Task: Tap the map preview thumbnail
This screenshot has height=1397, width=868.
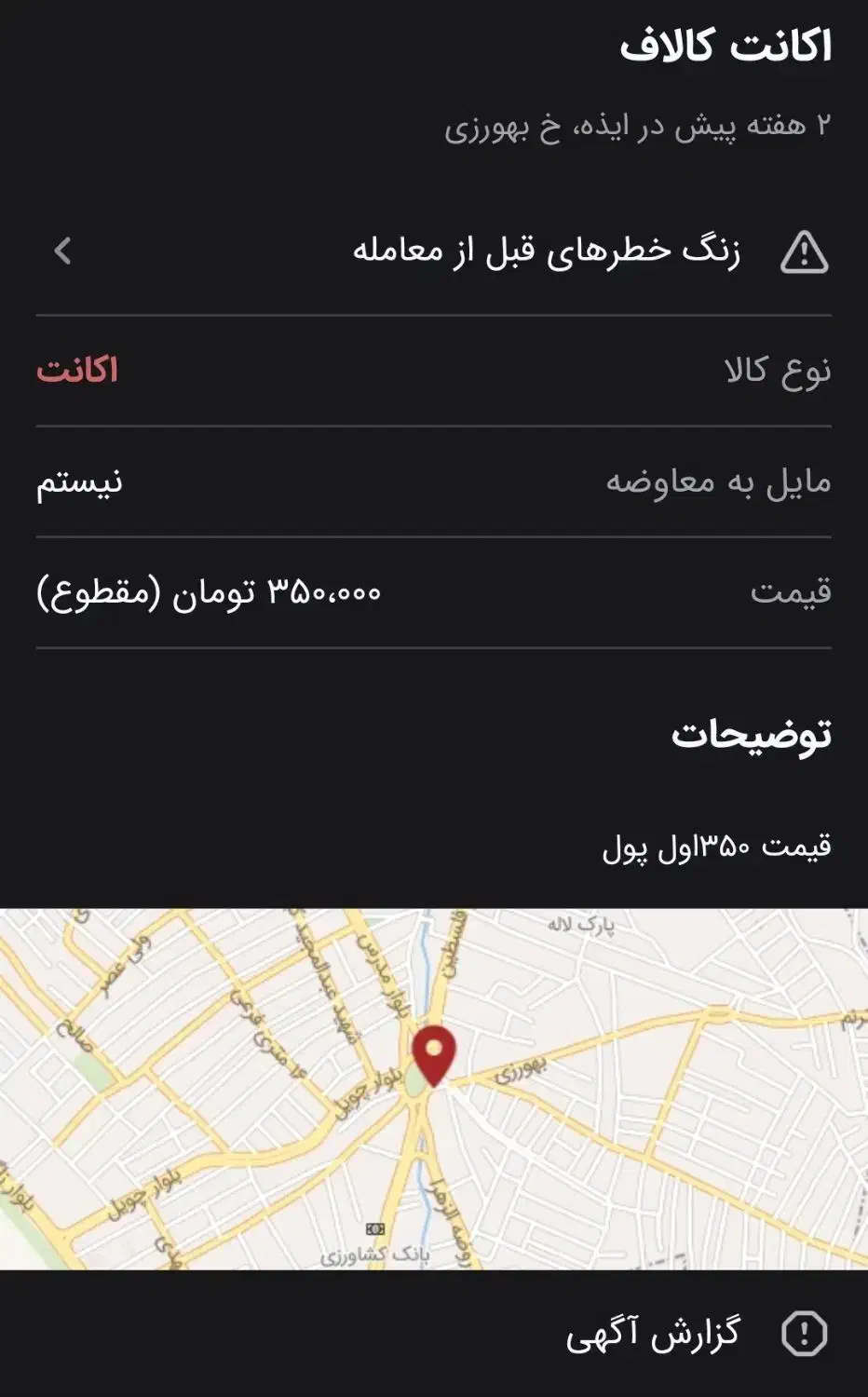Action: (x=434, y=1090)
